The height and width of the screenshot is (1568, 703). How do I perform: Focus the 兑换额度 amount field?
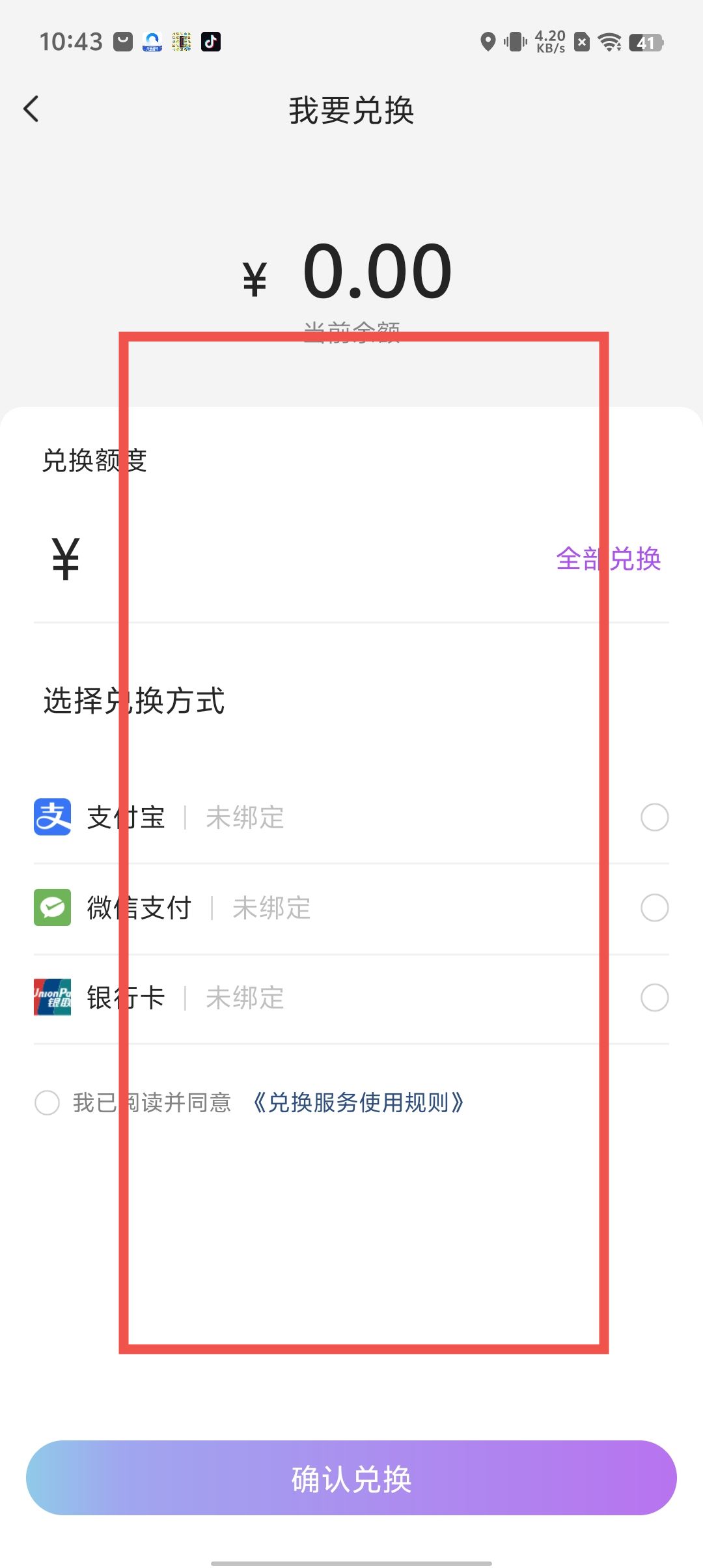click(312, 559)
